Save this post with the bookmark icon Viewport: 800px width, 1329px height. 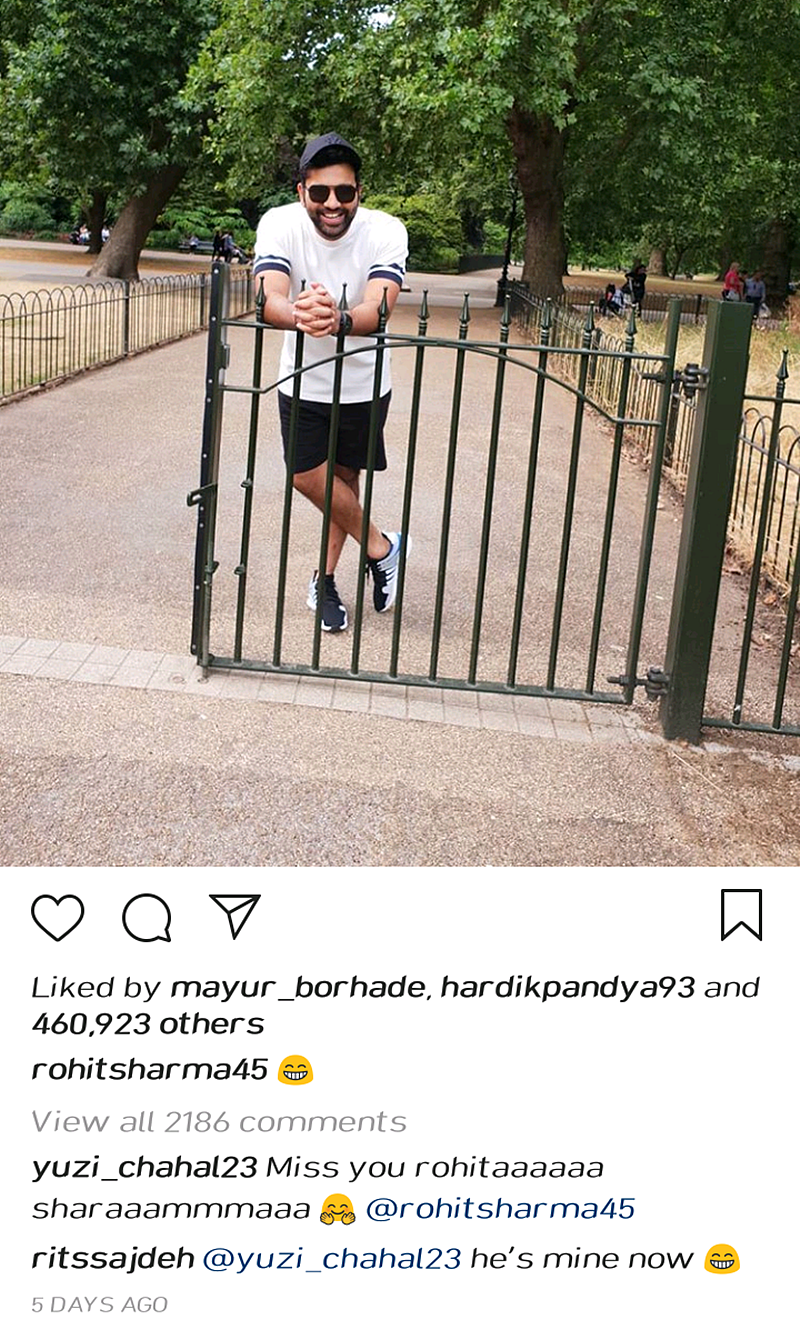pos(741,915)
